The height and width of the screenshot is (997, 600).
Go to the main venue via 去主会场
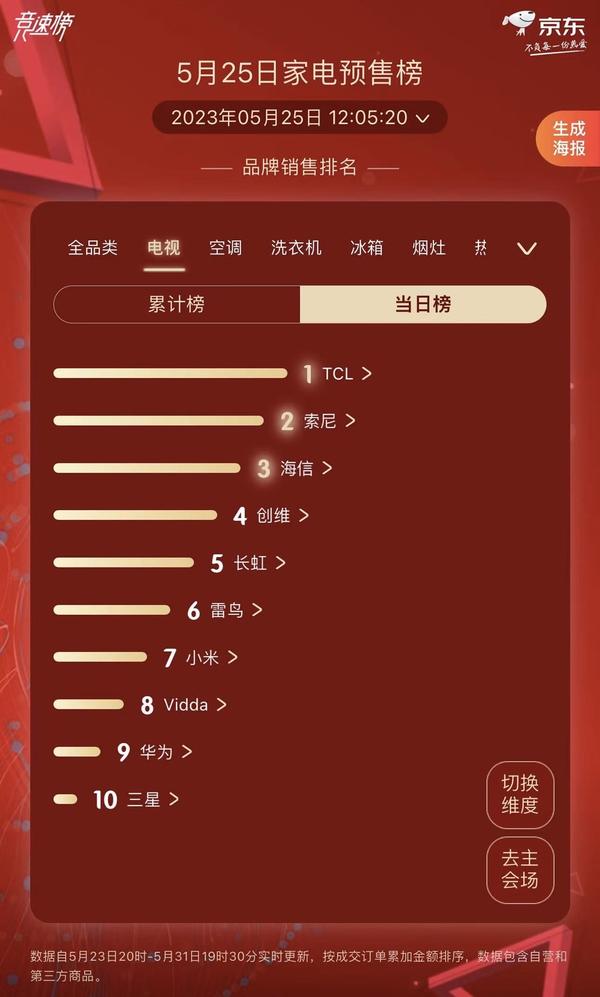tap(520, 870)
